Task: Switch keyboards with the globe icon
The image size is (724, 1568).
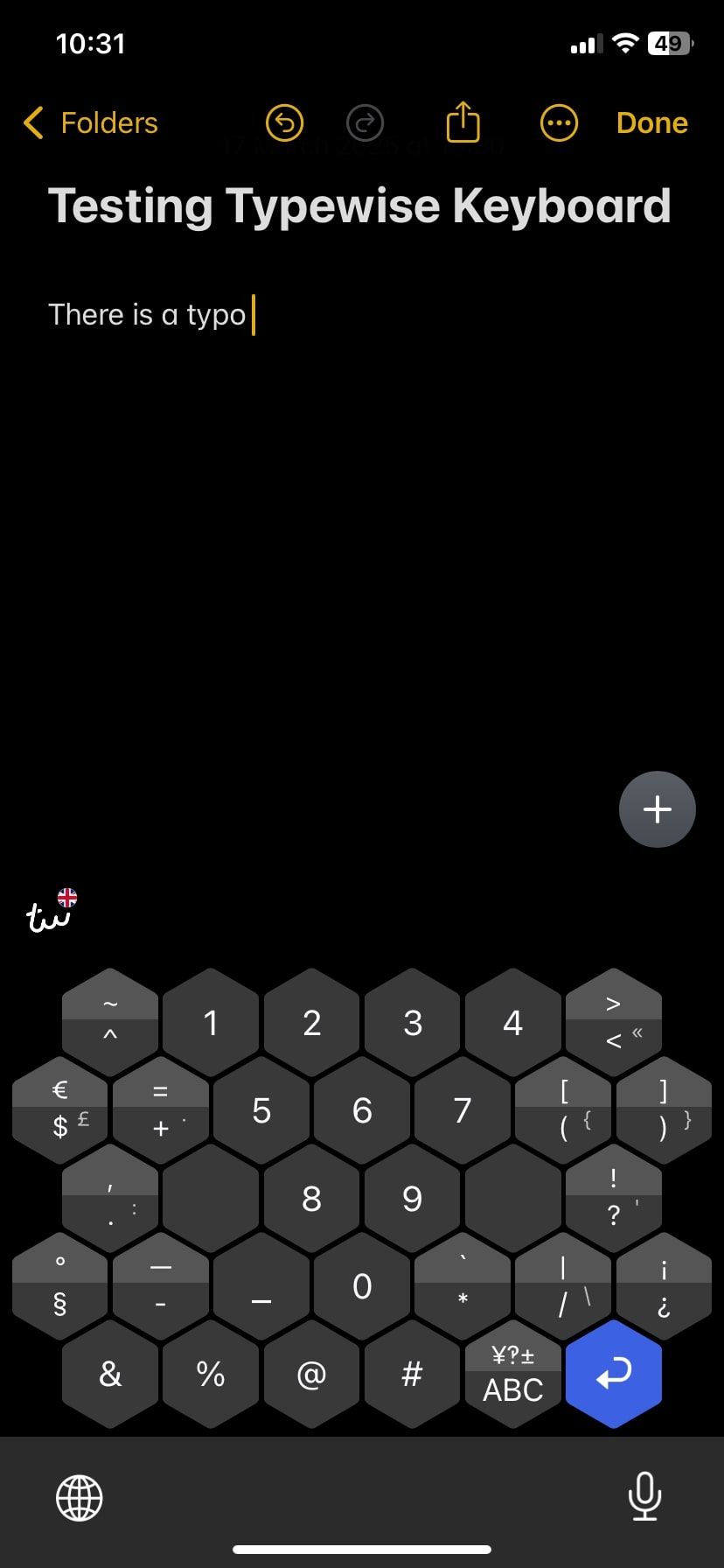Action: click(x=80, y=1497)
